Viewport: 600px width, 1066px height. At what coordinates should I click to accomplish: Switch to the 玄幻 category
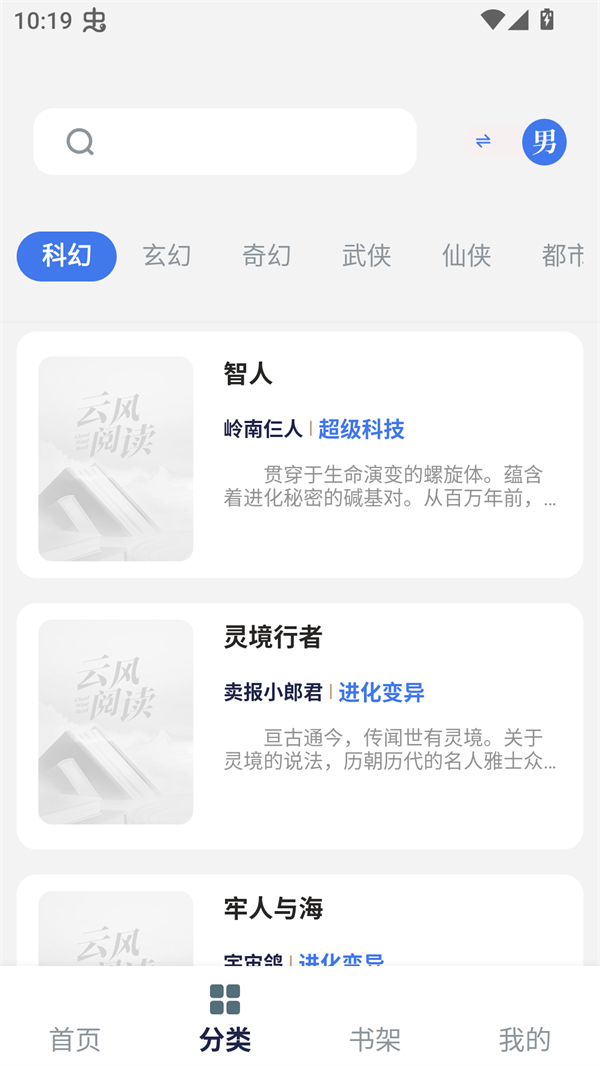coord(167,256)
